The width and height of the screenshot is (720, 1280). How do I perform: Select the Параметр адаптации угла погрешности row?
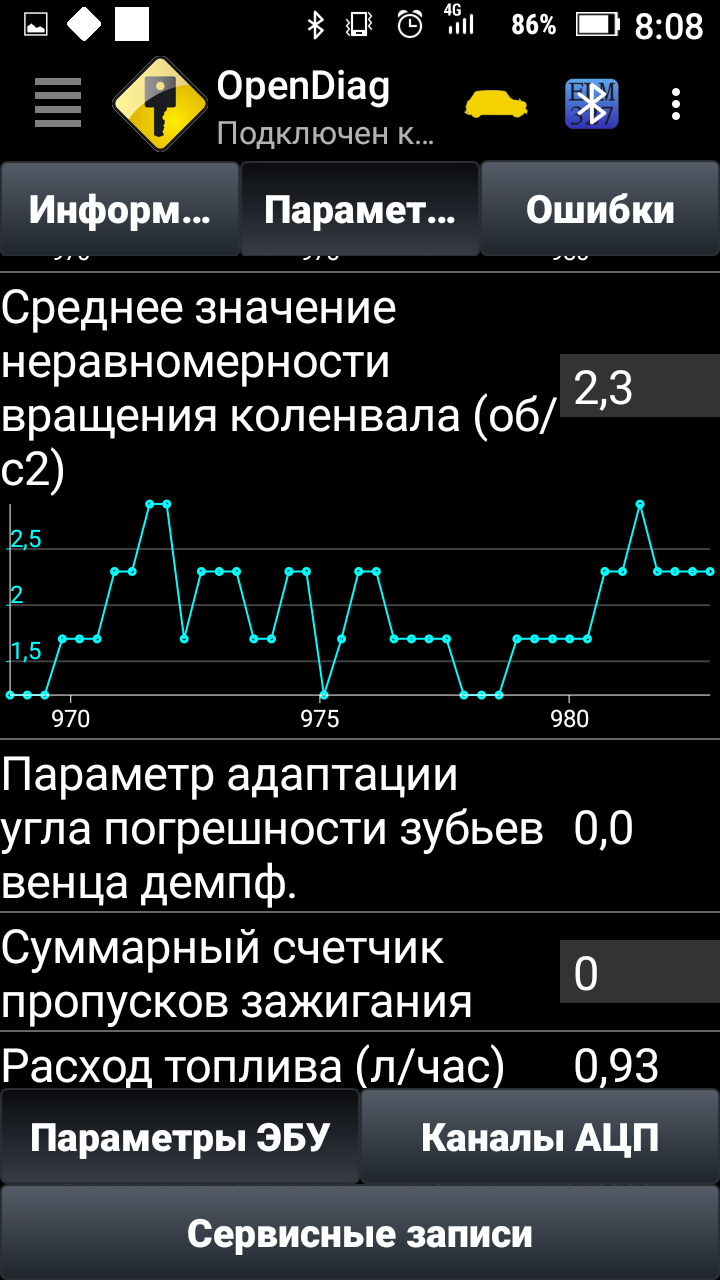(x=280, y=829)
